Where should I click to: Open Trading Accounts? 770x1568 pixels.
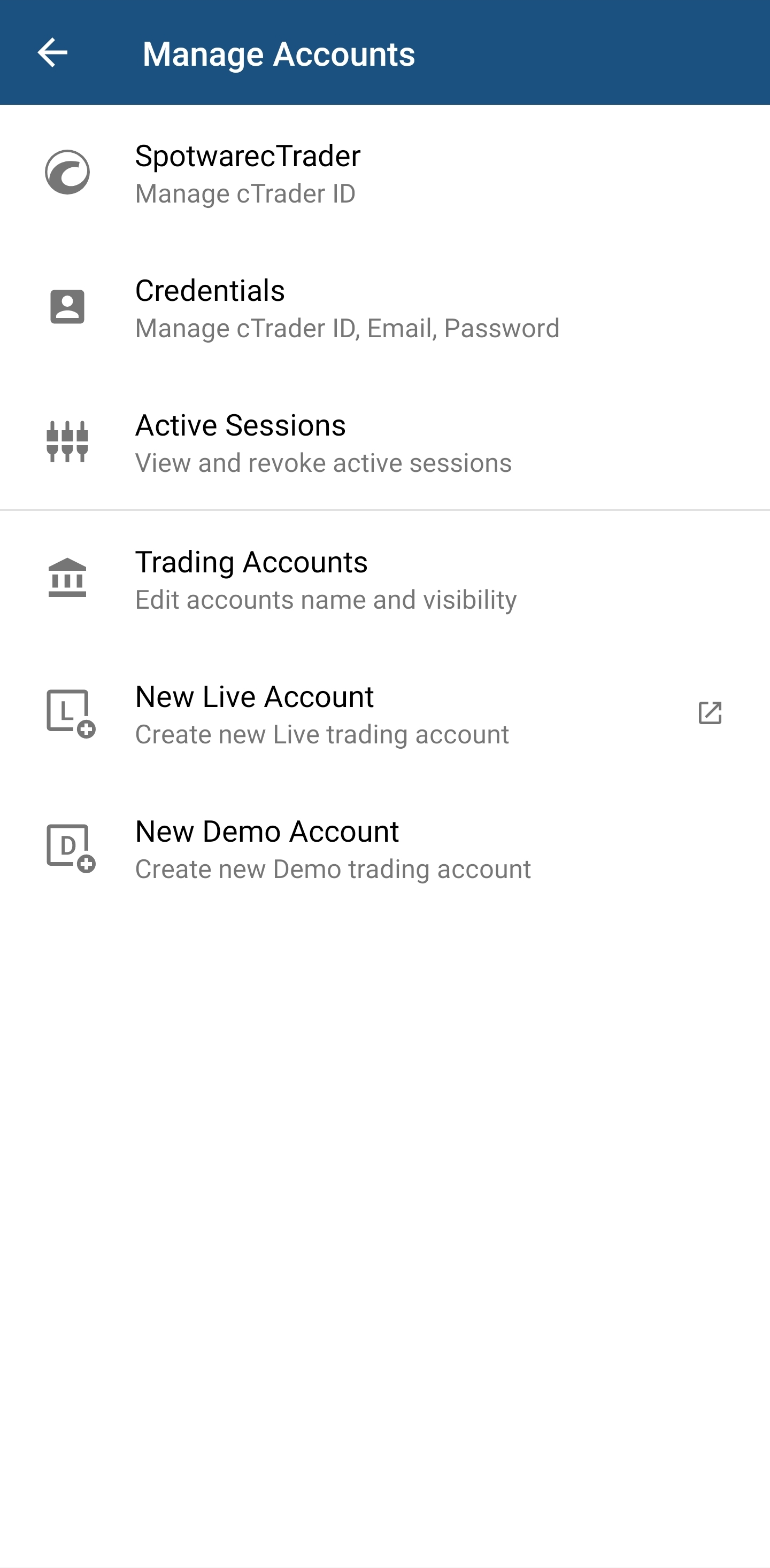tap(385, 579)
